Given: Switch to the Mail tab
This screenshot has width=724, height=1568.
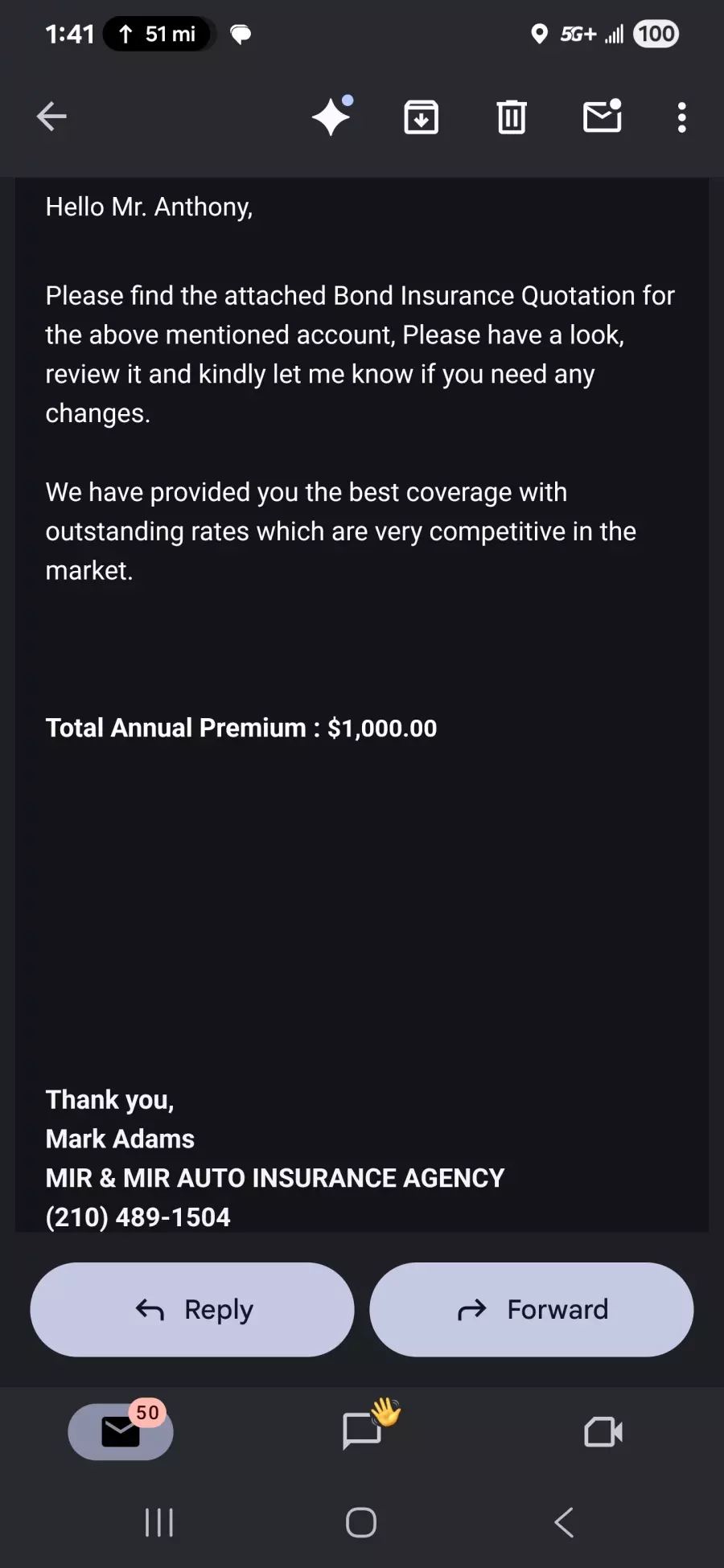Looking at the screenshot, I should tap(121, 1431).
